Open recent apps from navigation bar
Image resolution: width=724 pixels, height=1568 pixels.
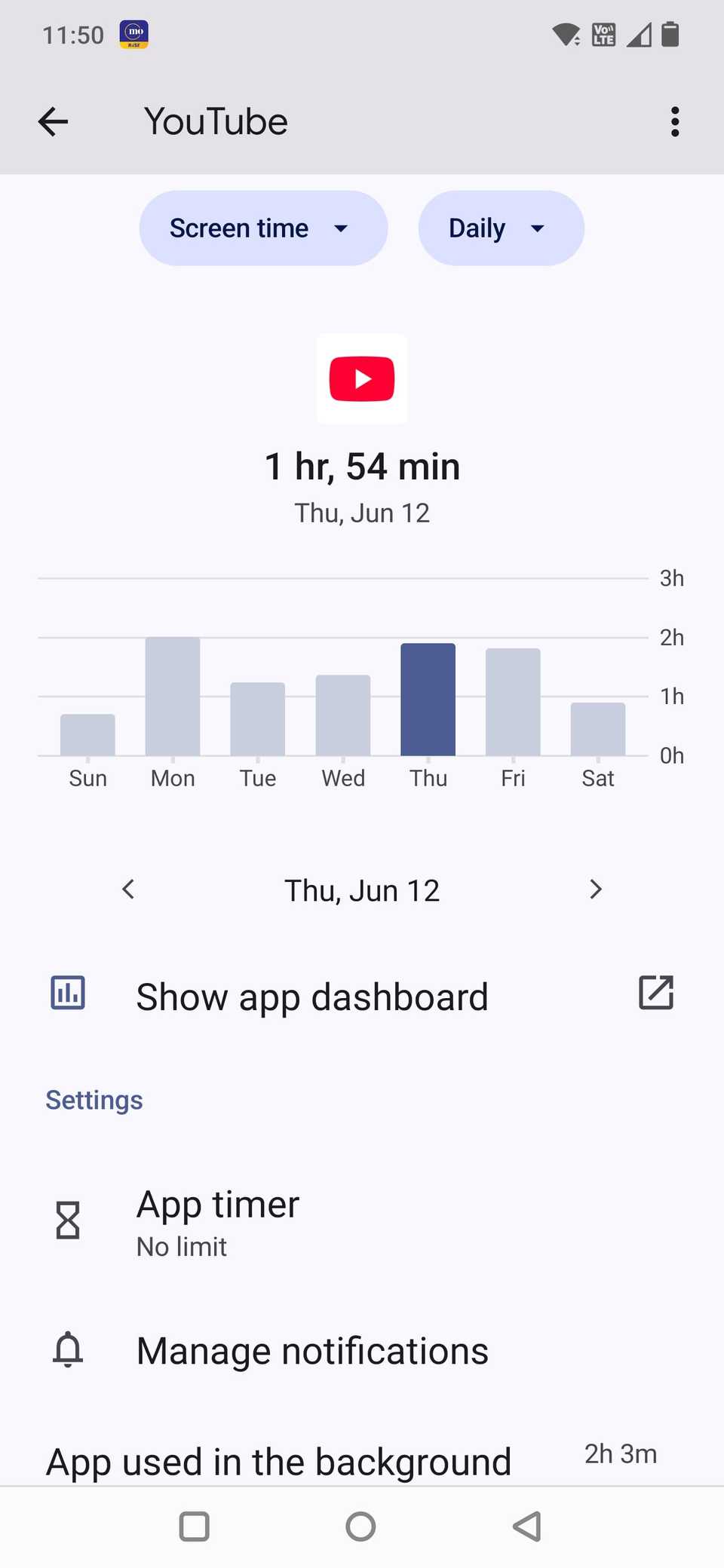(x=194, y=1527)
